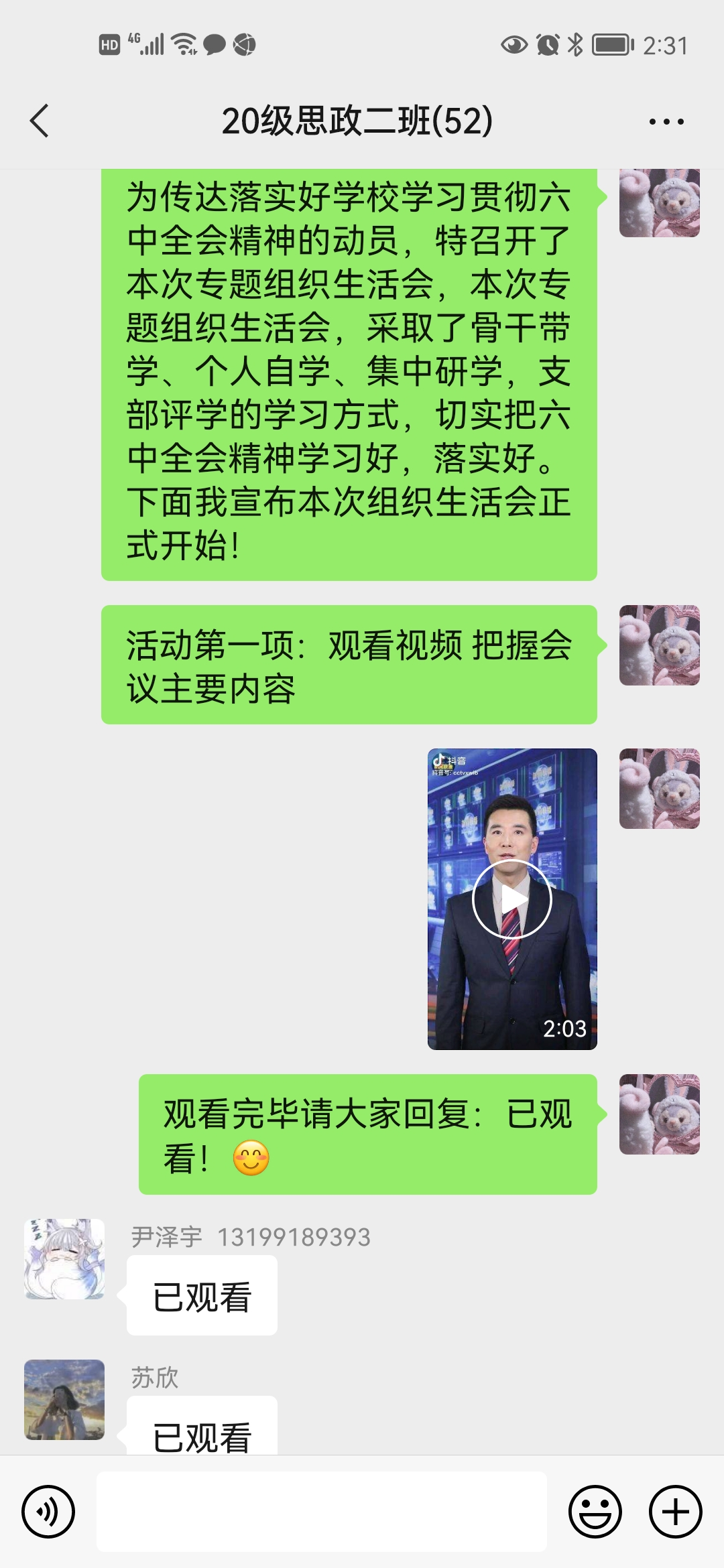Viewport: 724px width, 1568px height.
Task: View sender avatar beside 活动第一项 message
Action: tap(659, 645)
